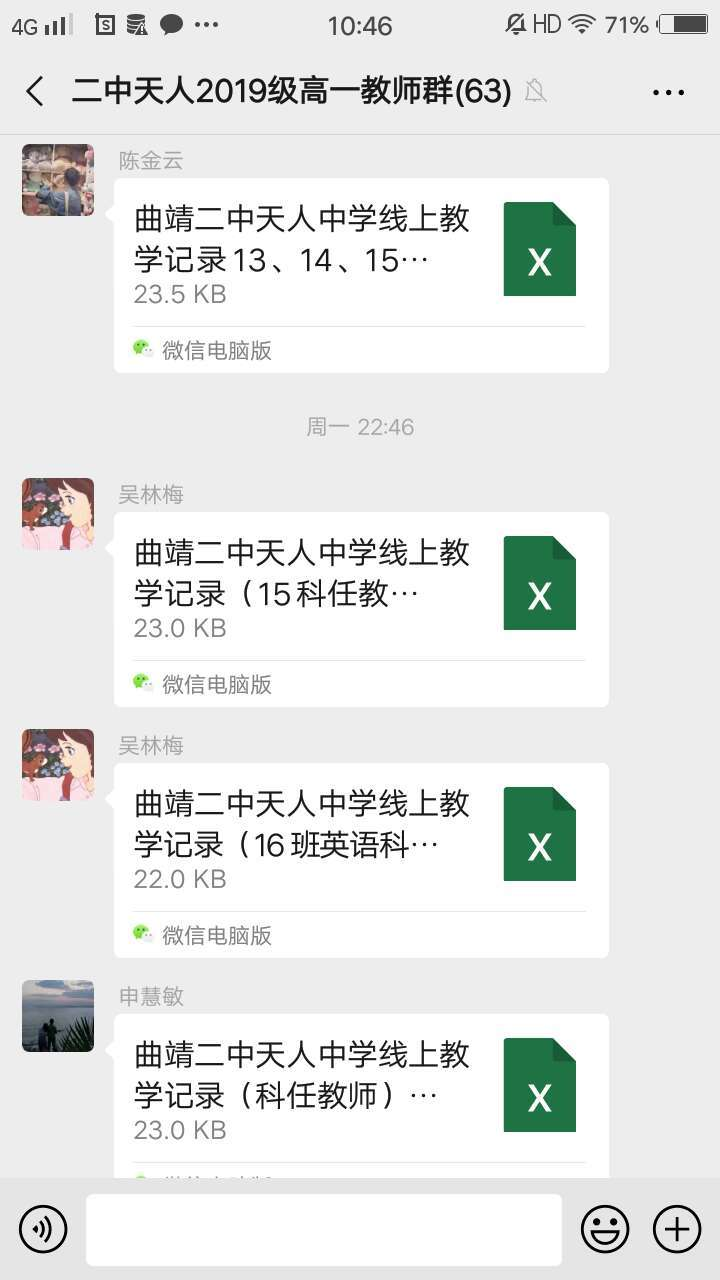The width and height of the screenshot is (720, 1280).
Task: Open 陈金云's Excel file of 23.5 KB
Action: pyautogui.click(x=361, y=275)
